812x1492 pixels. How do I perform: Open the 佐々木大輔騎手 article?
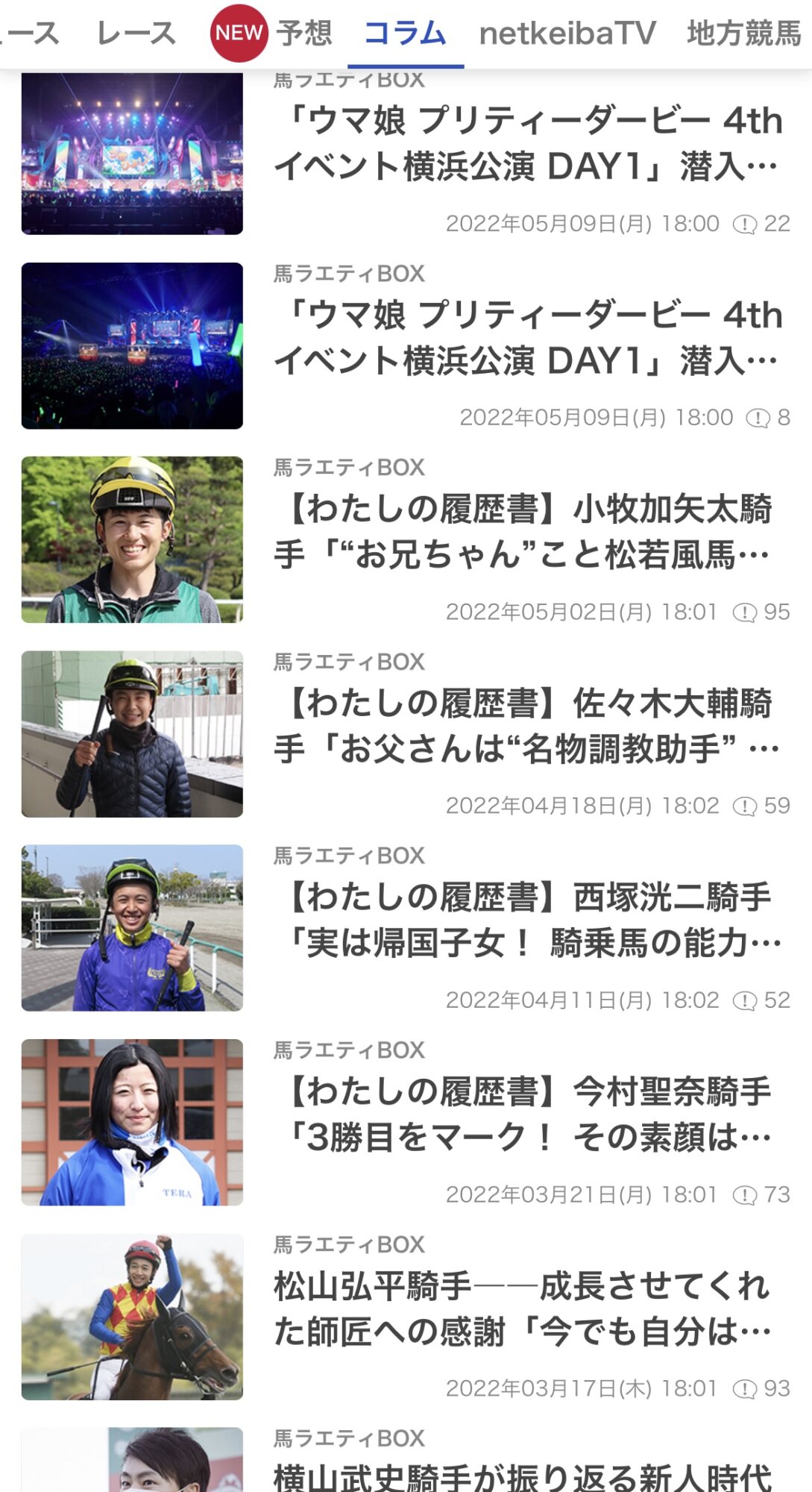pos(406,733)
